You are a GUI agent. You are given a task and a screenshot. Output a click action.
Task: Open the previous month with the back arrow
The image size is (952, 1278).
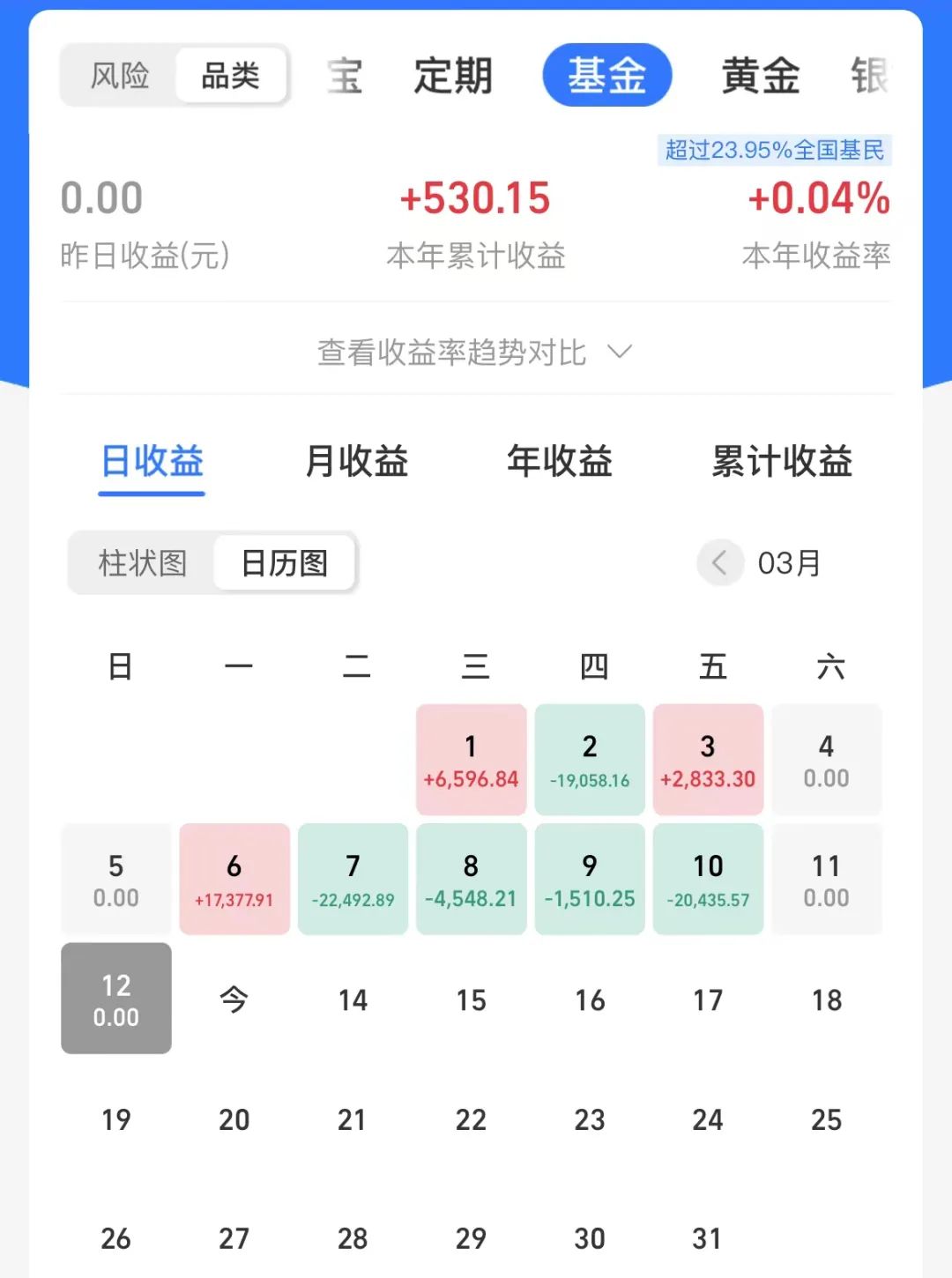[720, 563]
